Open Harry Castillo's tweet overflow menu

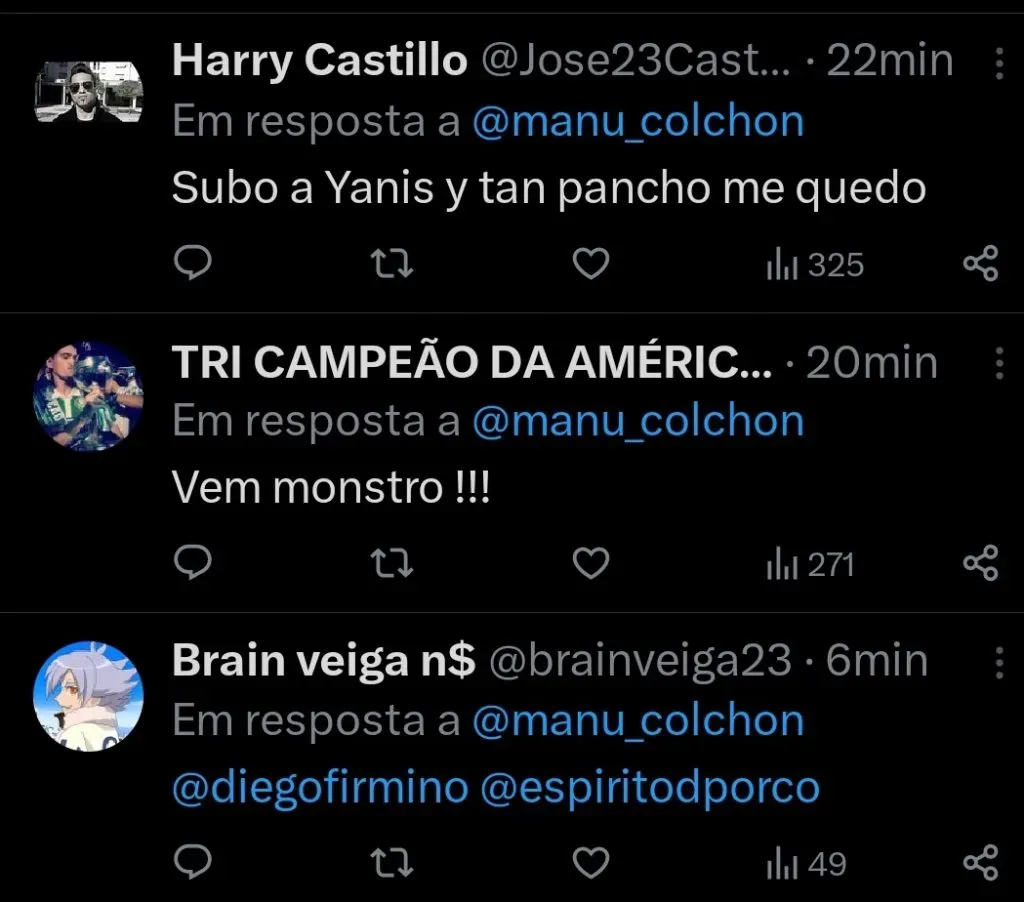tap(999, 63)
